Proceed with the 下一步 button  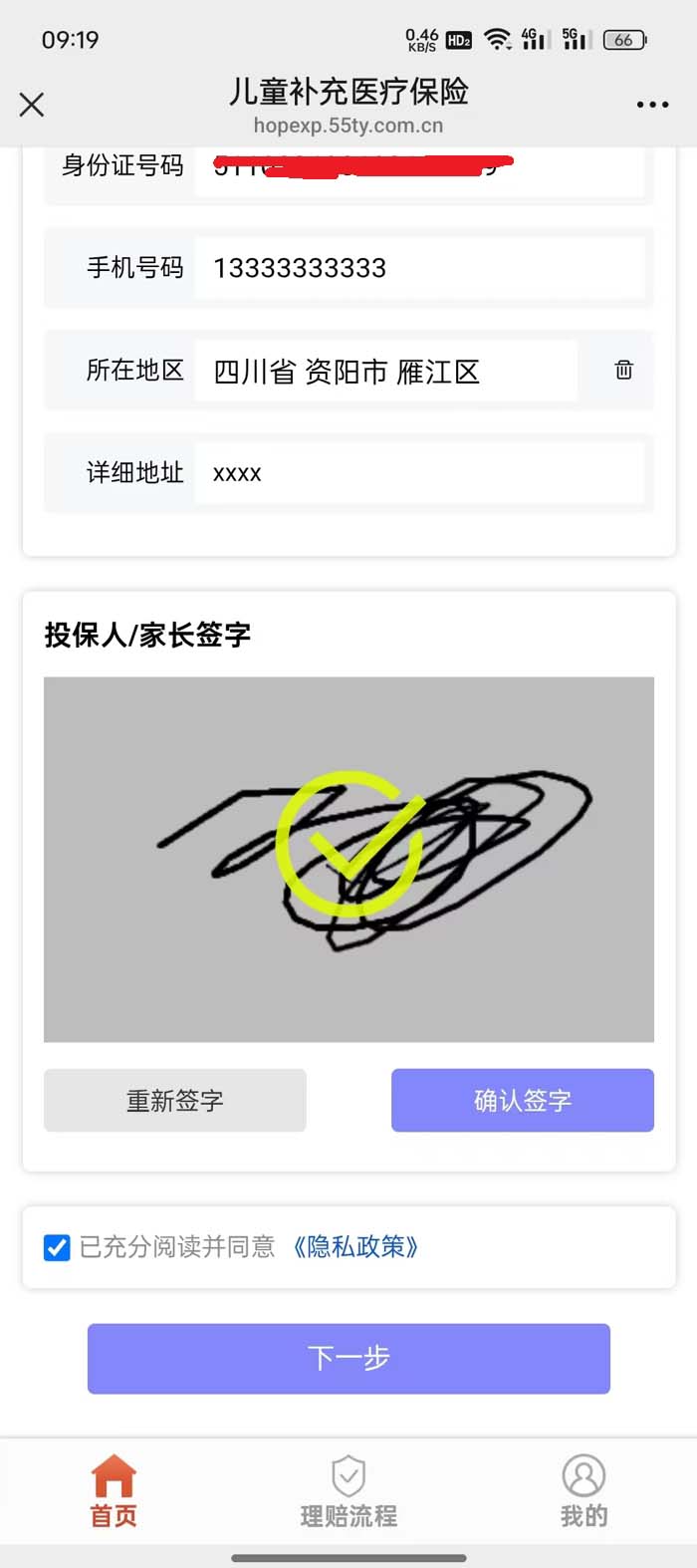pos(348,1358)
